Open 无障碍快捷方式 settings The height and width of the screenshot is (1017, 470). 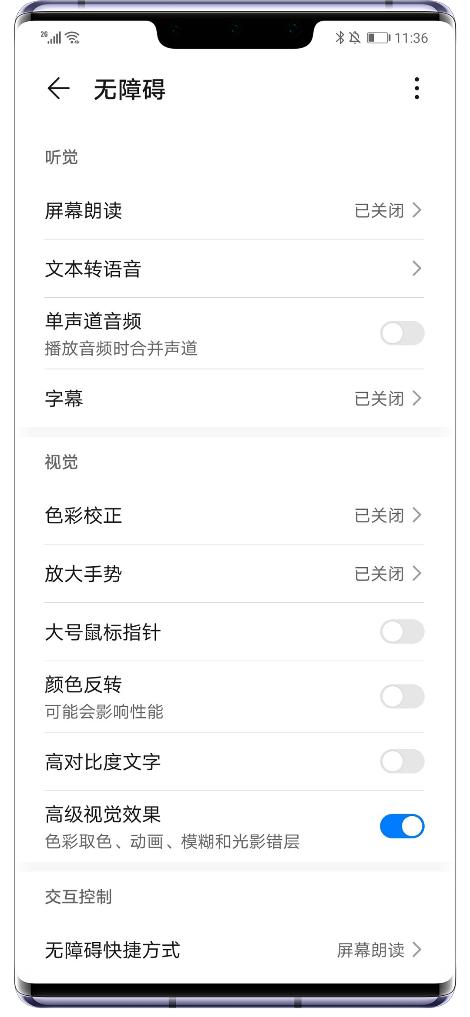tap(234, 950)
